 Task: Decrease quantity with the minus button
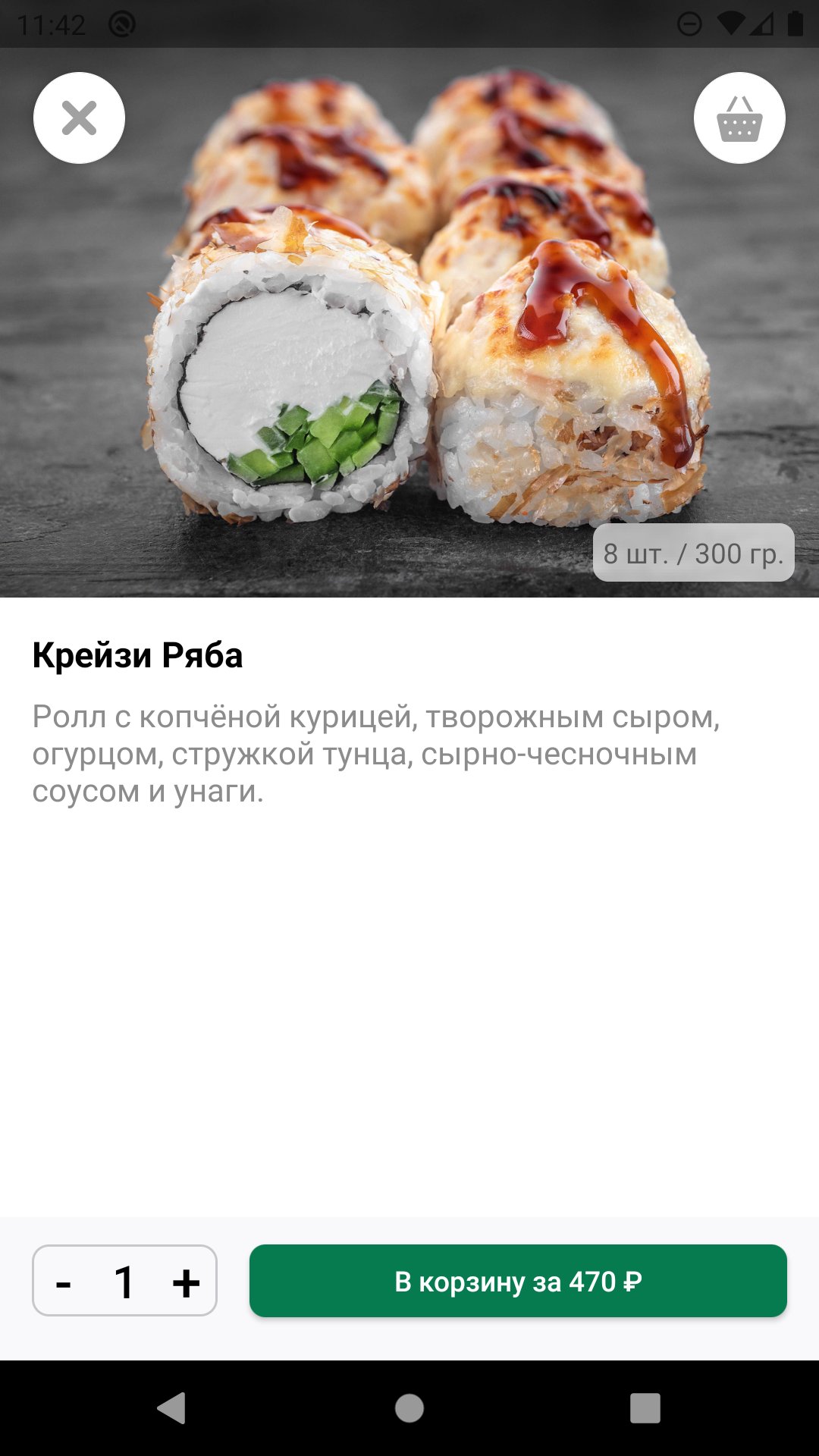coord(64,1283)
